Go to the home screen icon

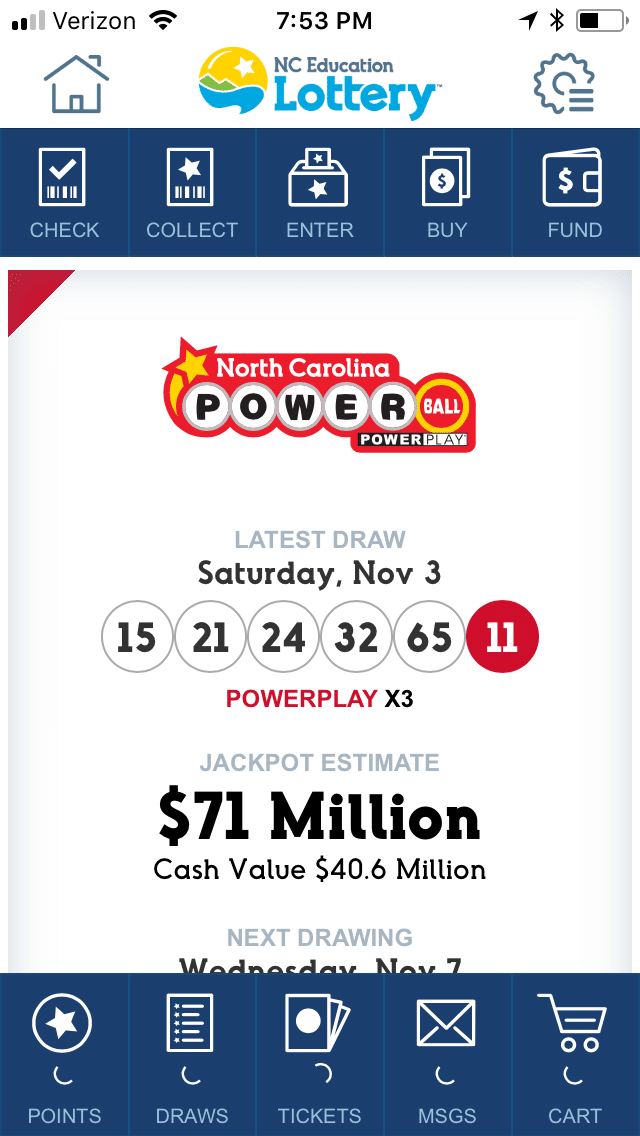[76, 84]
